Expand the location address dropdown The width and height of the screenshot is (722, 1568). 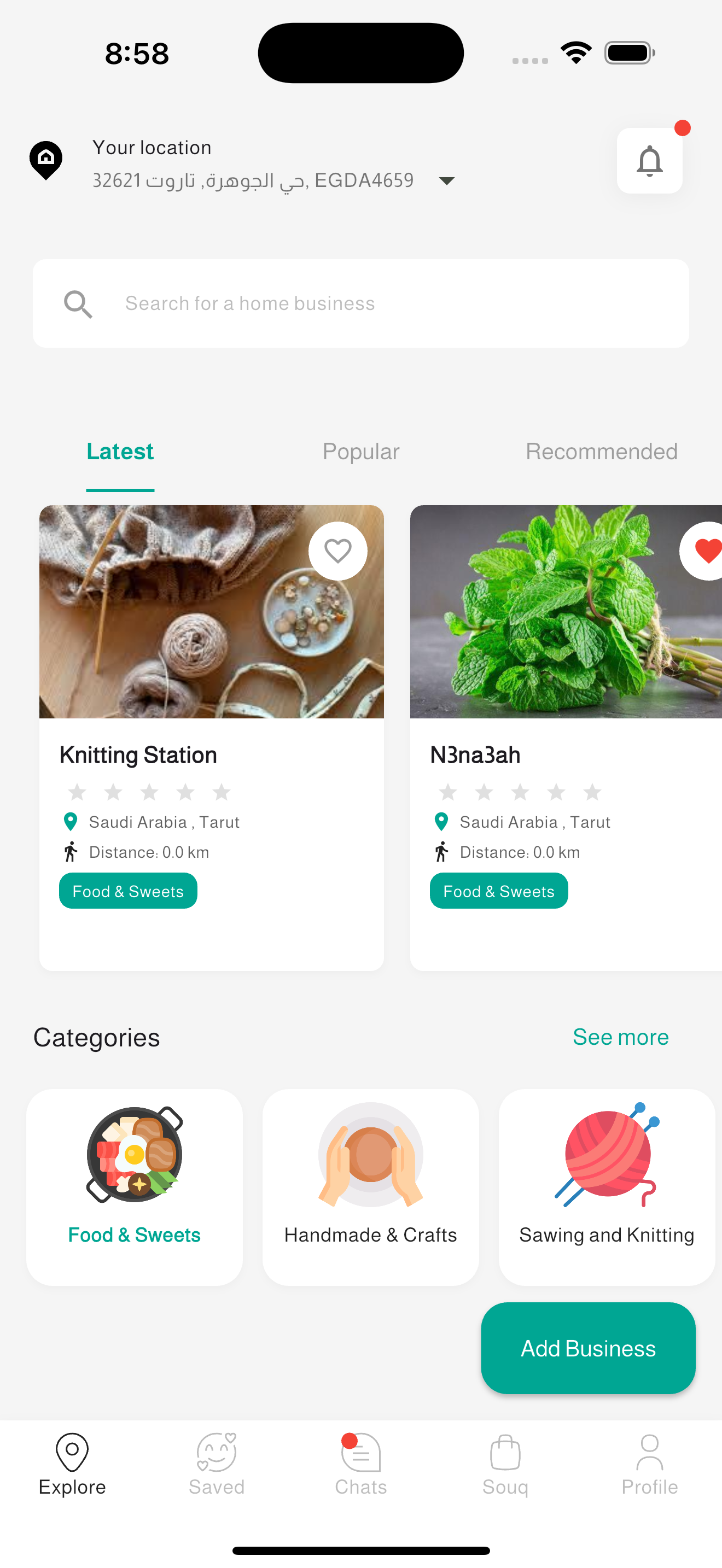click(446, 181)
